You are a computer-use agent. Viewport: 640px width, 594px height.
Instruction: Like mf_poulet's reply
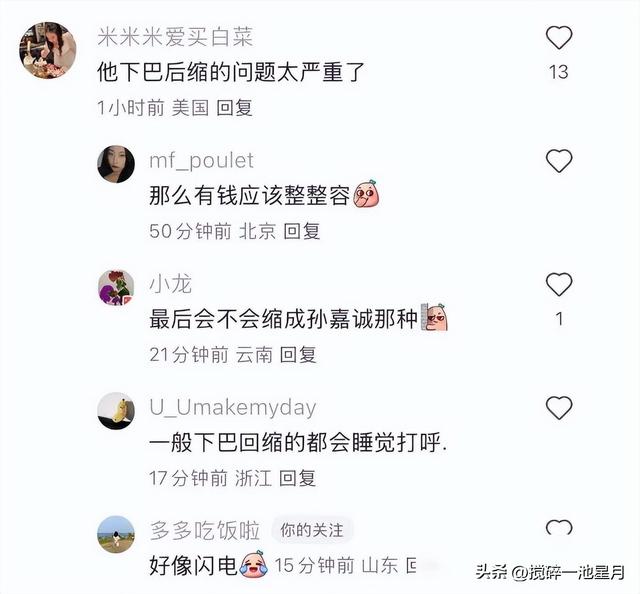(x=558, y=161)
